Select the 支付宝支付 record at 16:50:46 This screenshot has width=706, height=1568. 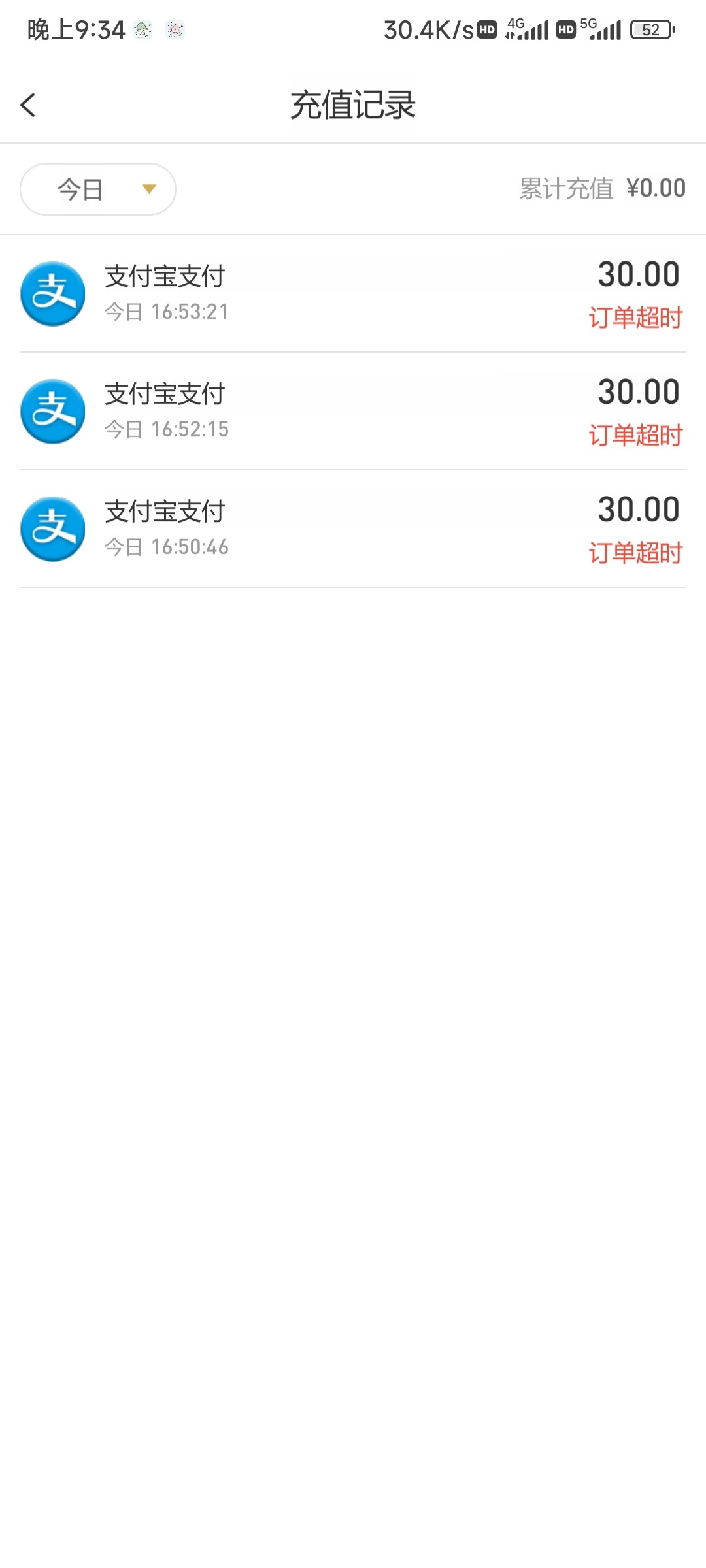point(353,529)
